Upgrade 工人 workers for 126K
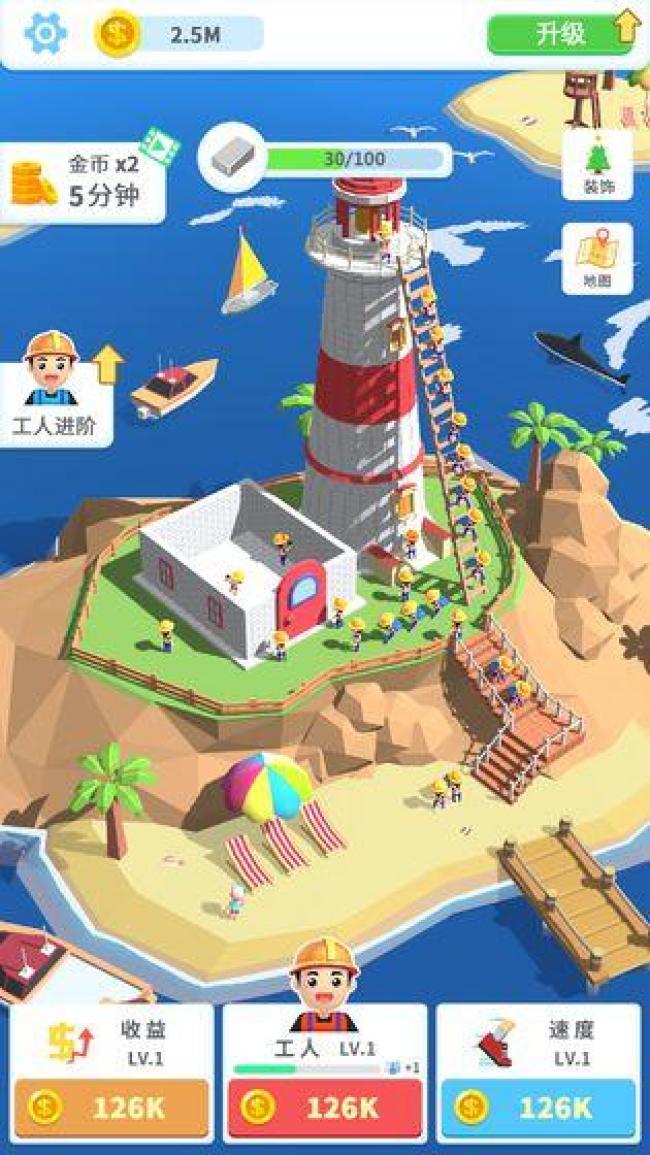 click(x=324, y=1107)
